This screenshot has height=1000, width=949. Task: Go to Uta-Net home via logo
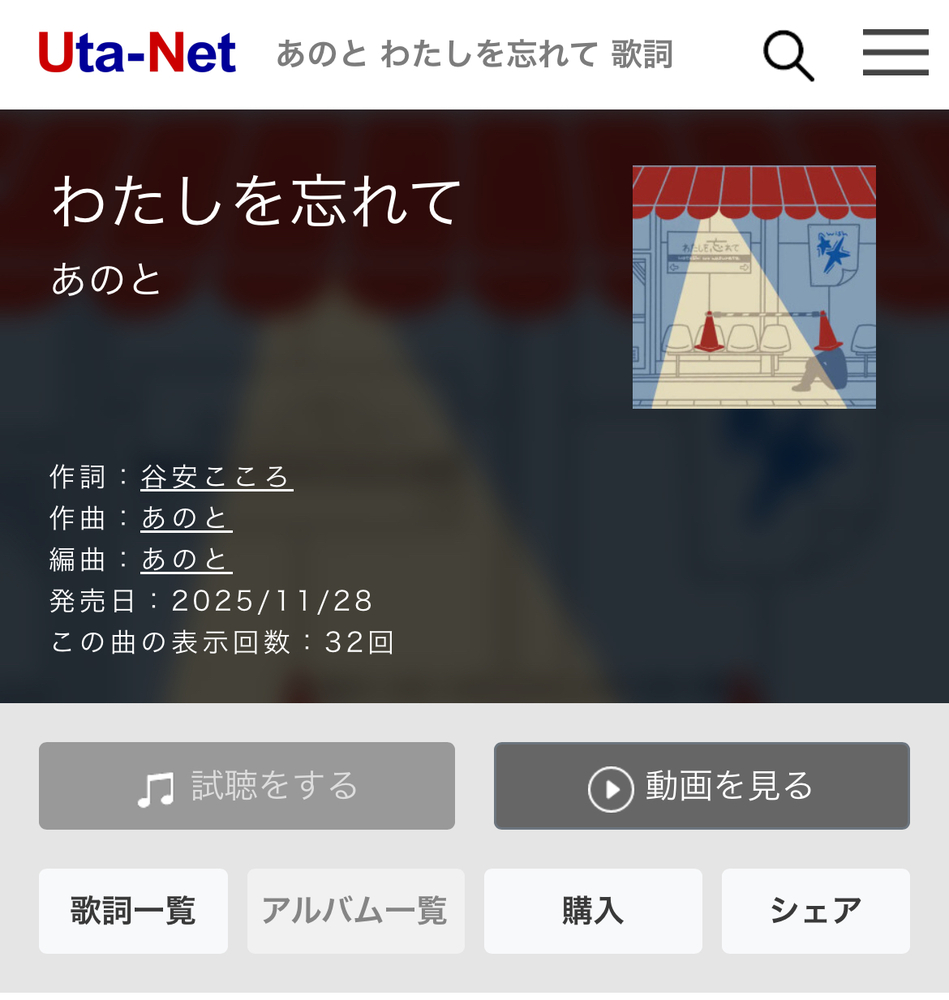point(137,53)
